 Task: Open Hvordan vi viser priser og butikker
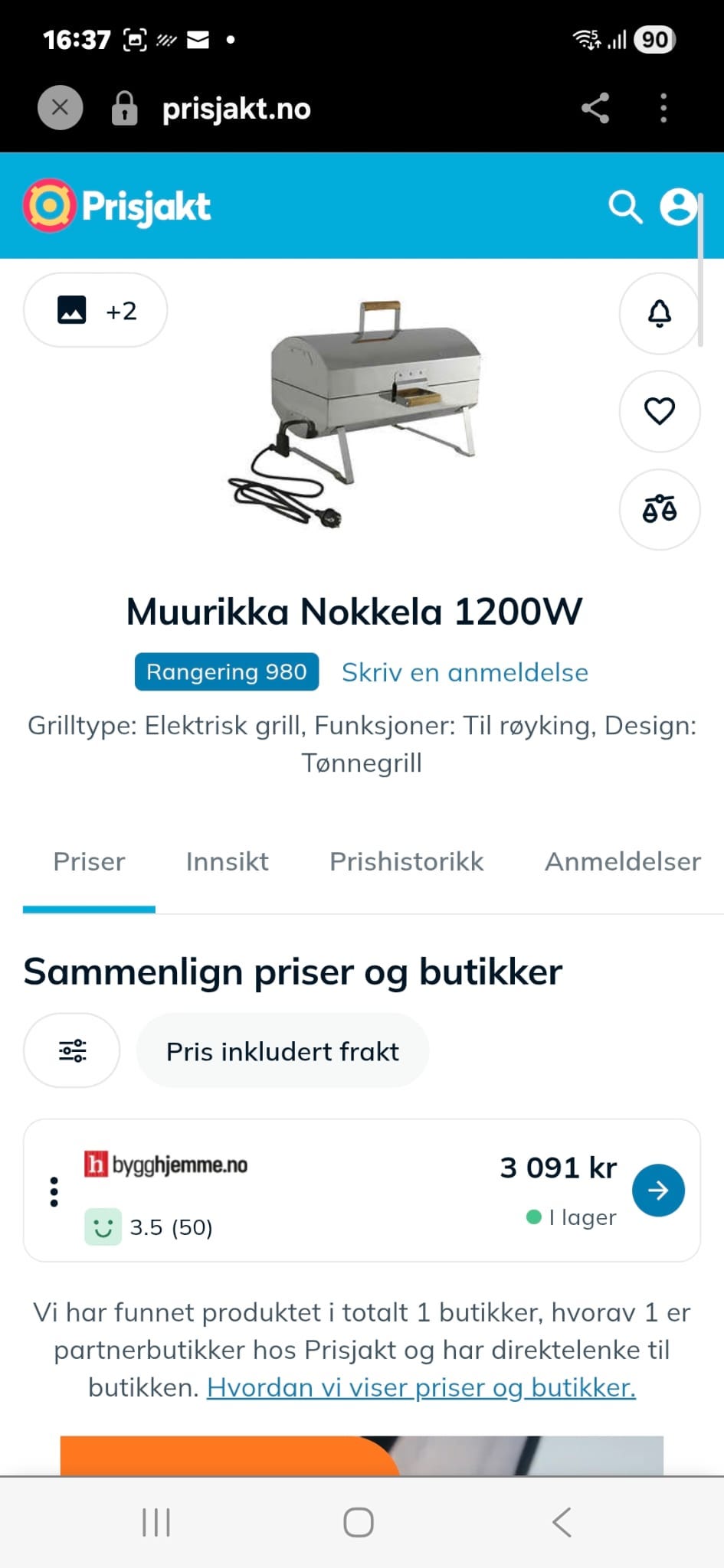click(421, 1387)
